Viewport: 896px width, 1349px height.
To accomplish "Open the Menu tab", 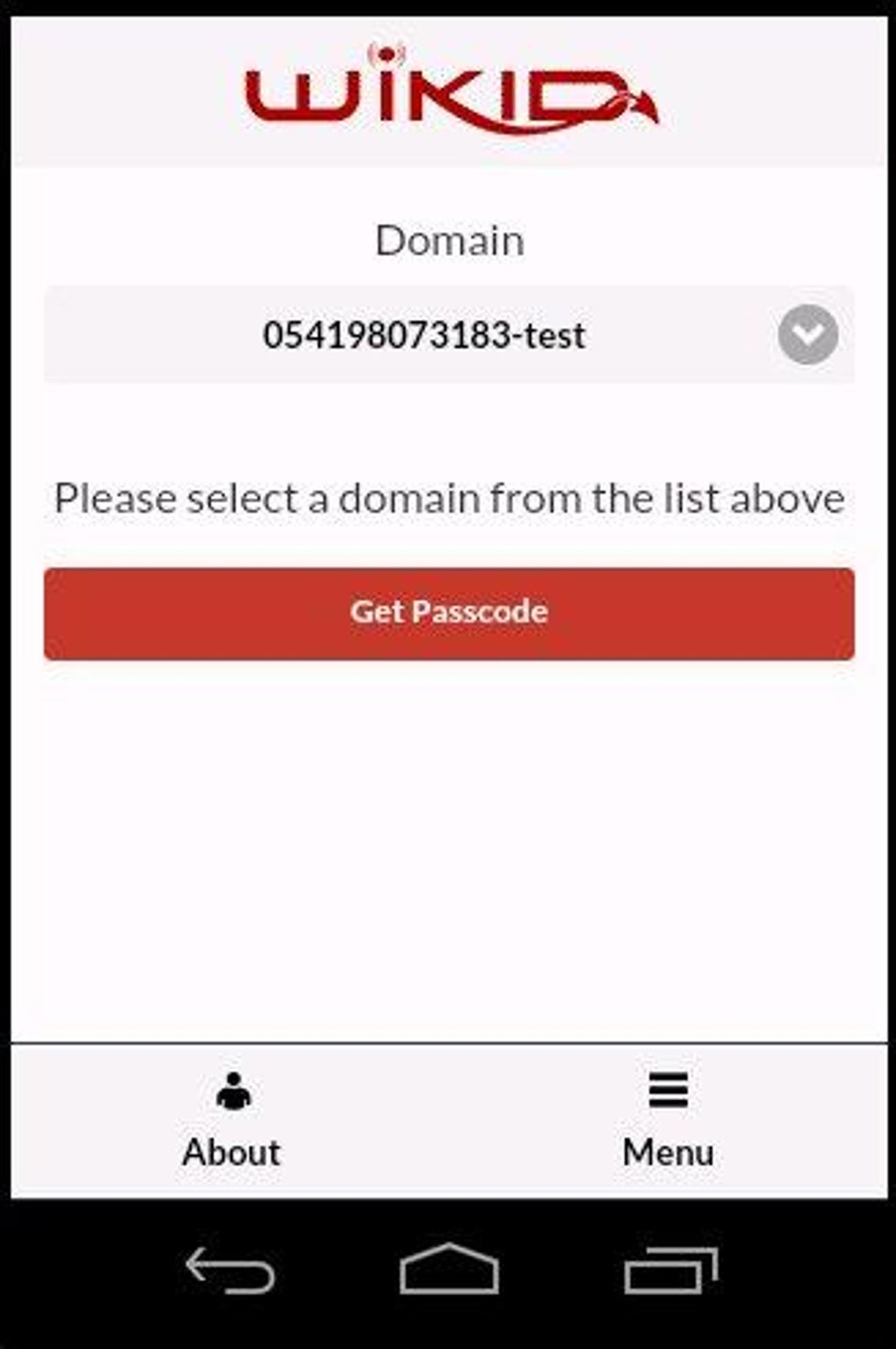I will tap(668, 1121).
